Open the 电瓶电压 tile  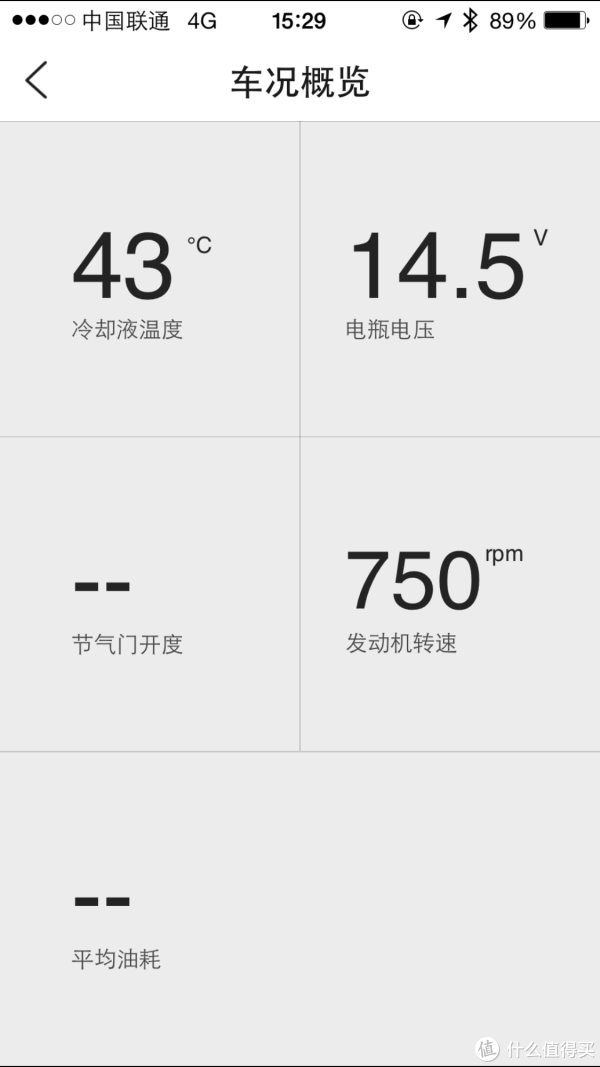(450, 280)
